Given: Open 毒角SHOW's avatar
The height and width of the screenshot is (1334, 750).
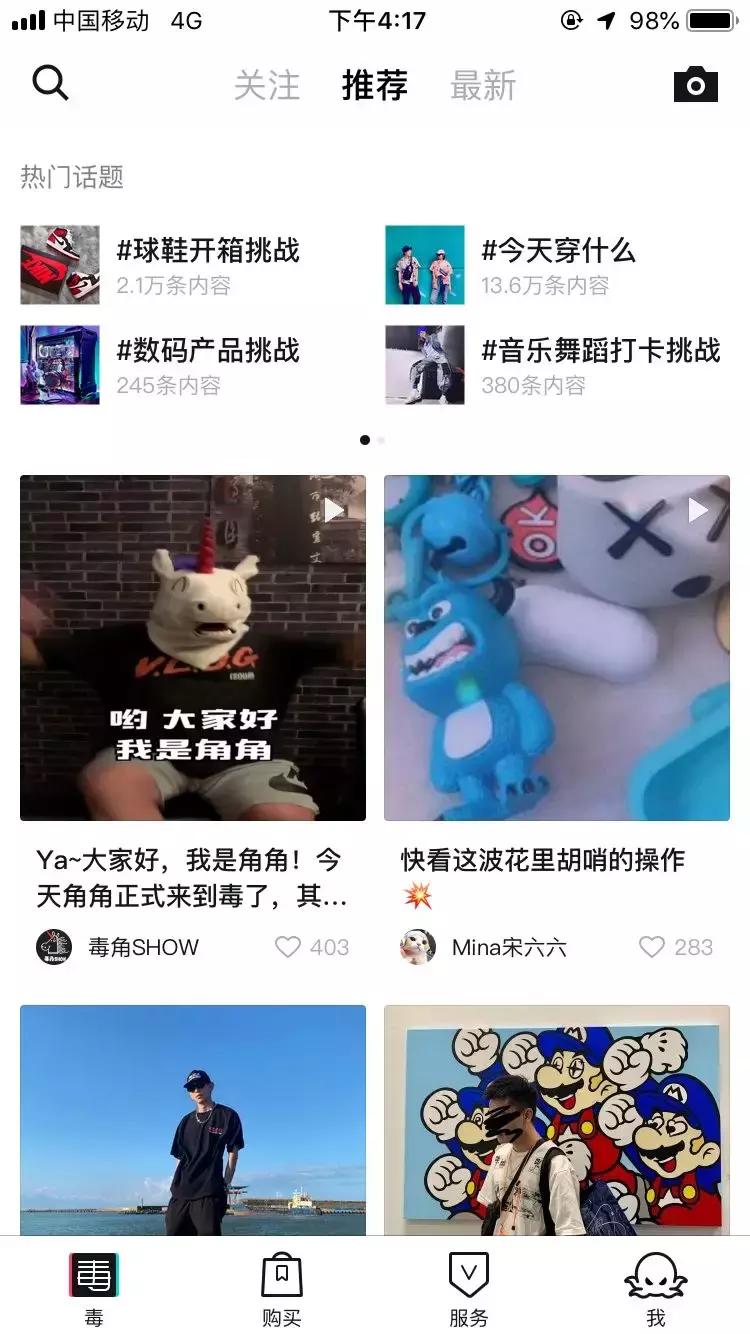Looking at the screenshot, I should click(x=56, y=946).
